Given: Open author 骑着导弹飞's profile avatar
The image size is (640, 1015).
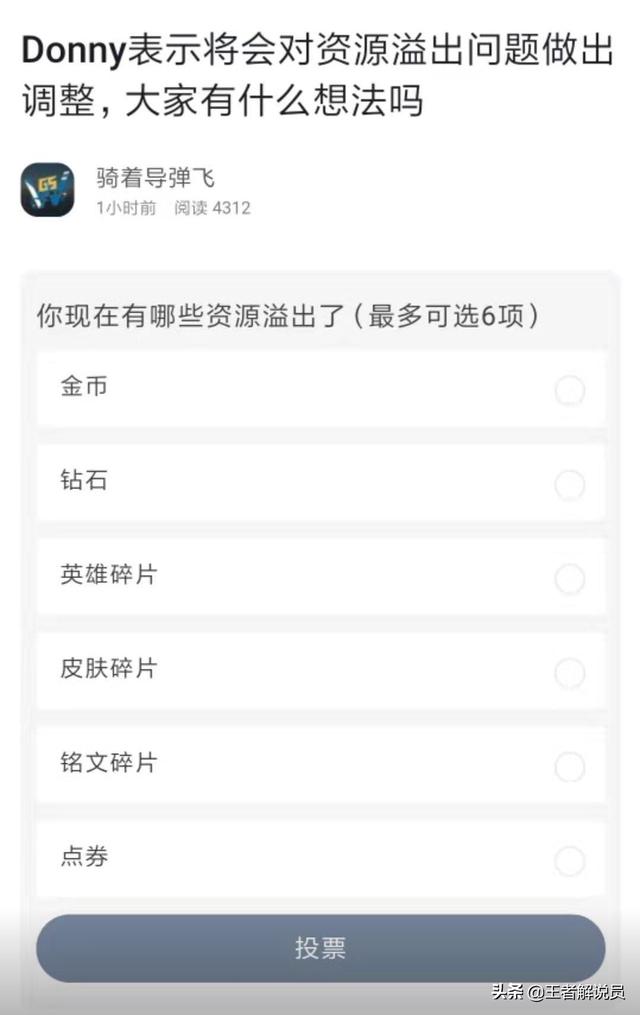Looking at the screenshot, I should 47,190.
